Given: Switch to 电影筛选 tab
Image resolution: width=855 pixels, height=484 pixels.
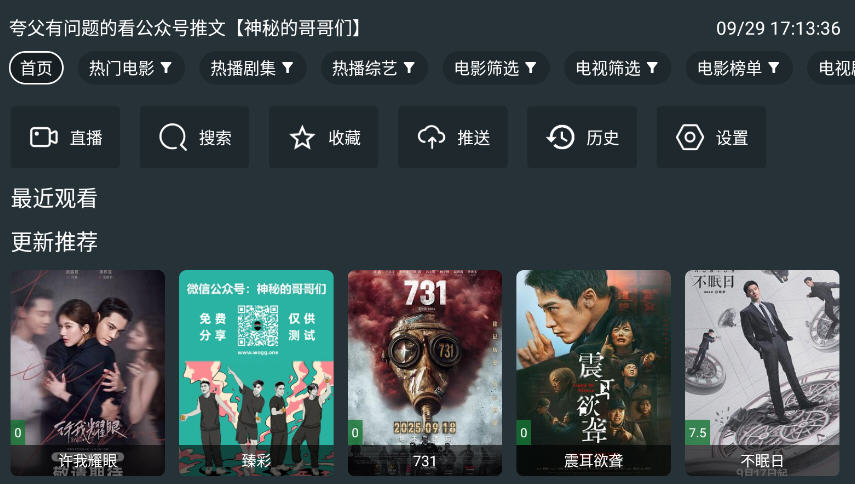Looking at the screenshot, I should coord(496,68).
